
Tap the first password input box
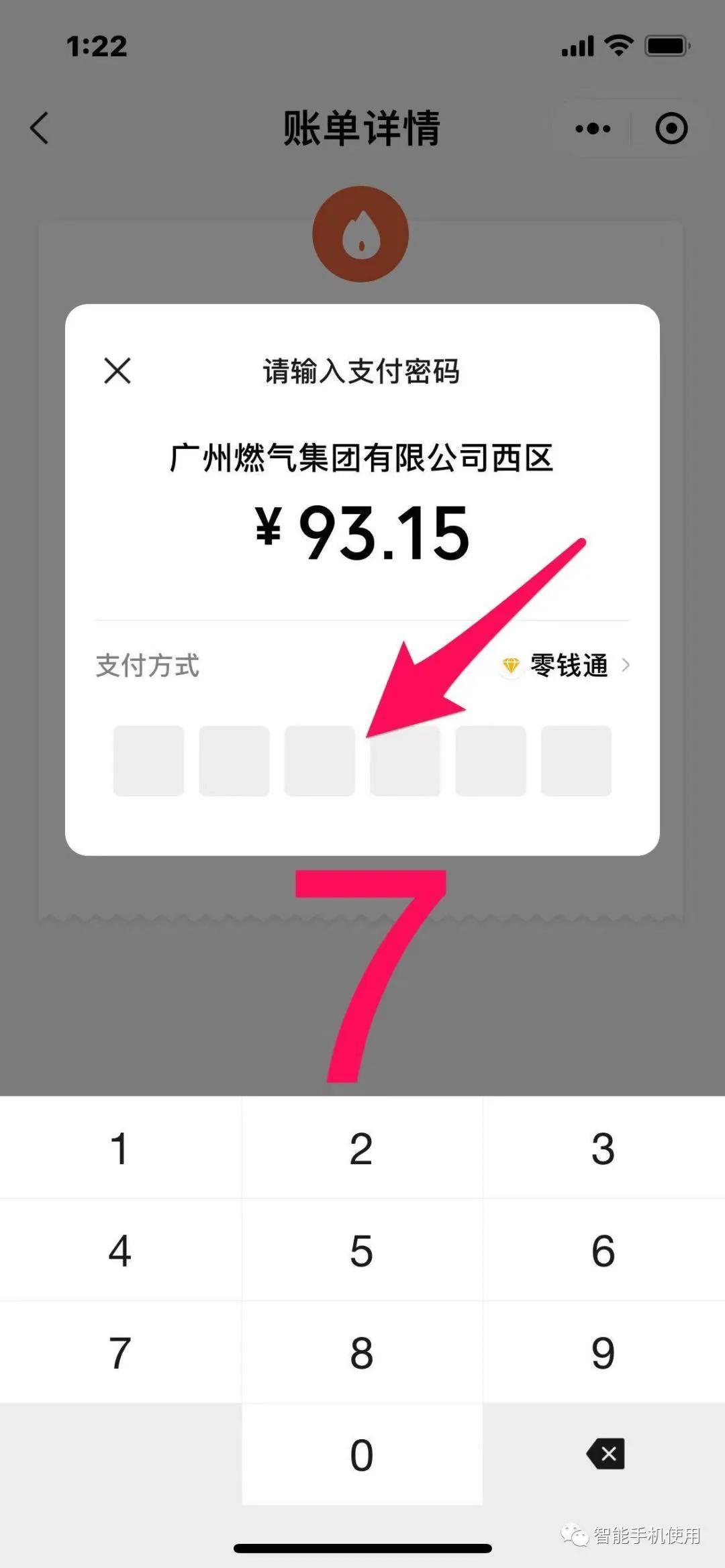[x=148, y=760]
